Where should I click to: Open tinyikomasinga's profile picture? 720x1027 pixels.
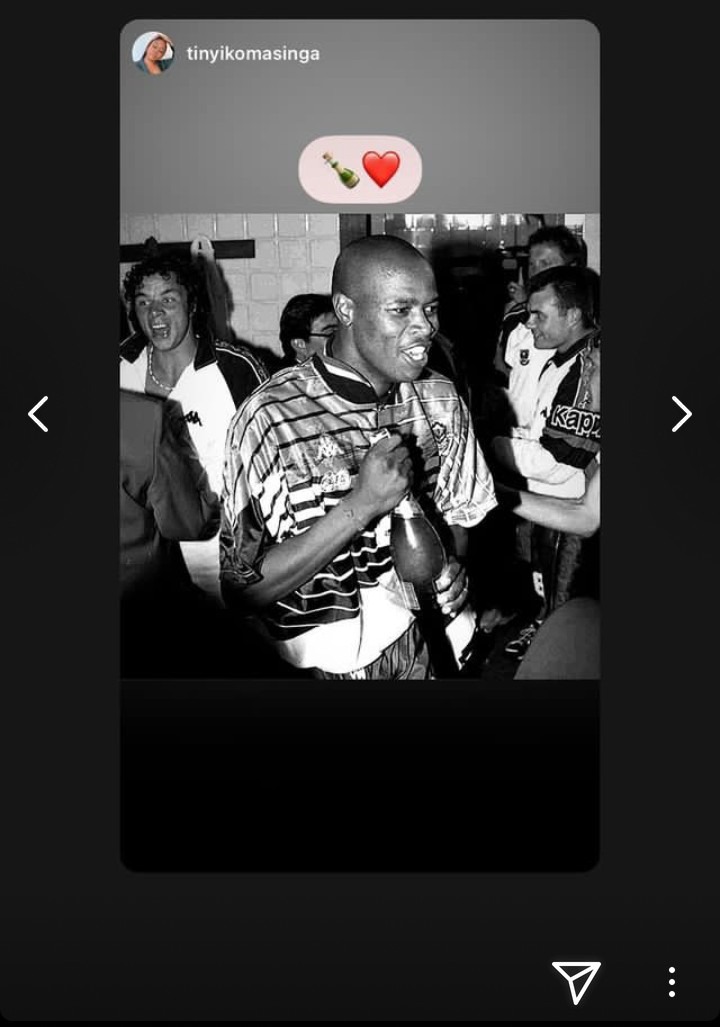tap(153, 53)
